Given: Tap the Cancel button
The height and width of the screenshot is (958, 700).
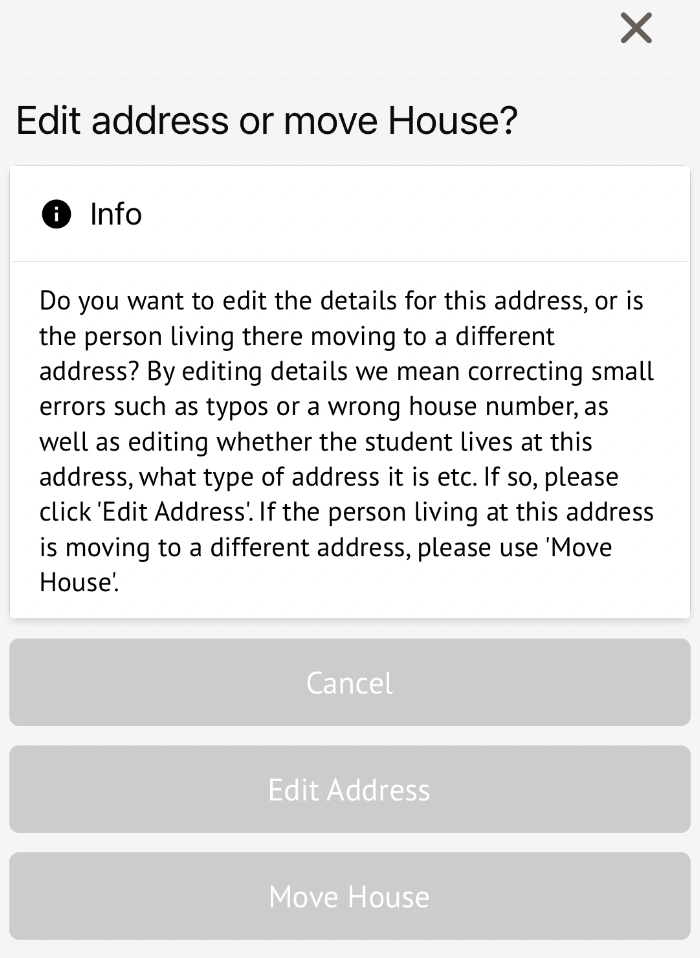Looking at the screenshot, I should pyautogui.click(x=350, y=683).
